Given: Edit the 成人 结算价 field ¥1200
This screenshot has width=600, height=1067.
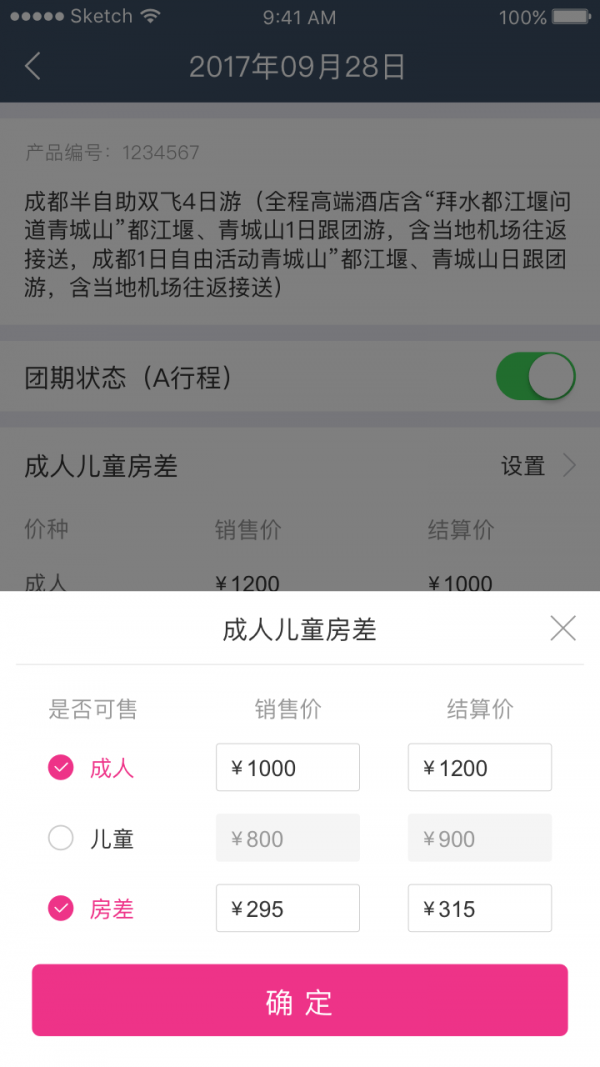Looking at the screenshot, I should (480, 768).
